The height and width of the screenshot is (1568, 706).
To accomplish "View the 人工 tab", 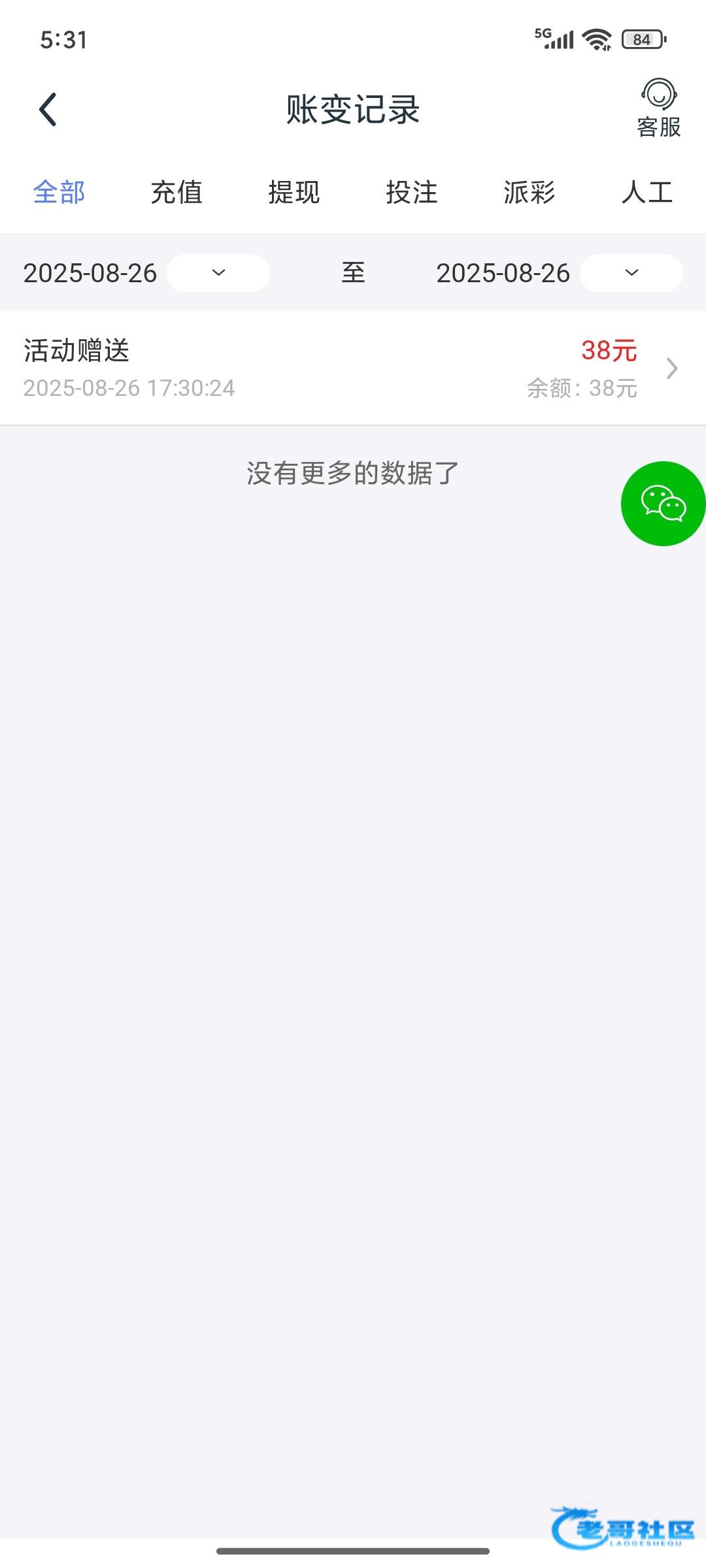I will coord(647,192).
